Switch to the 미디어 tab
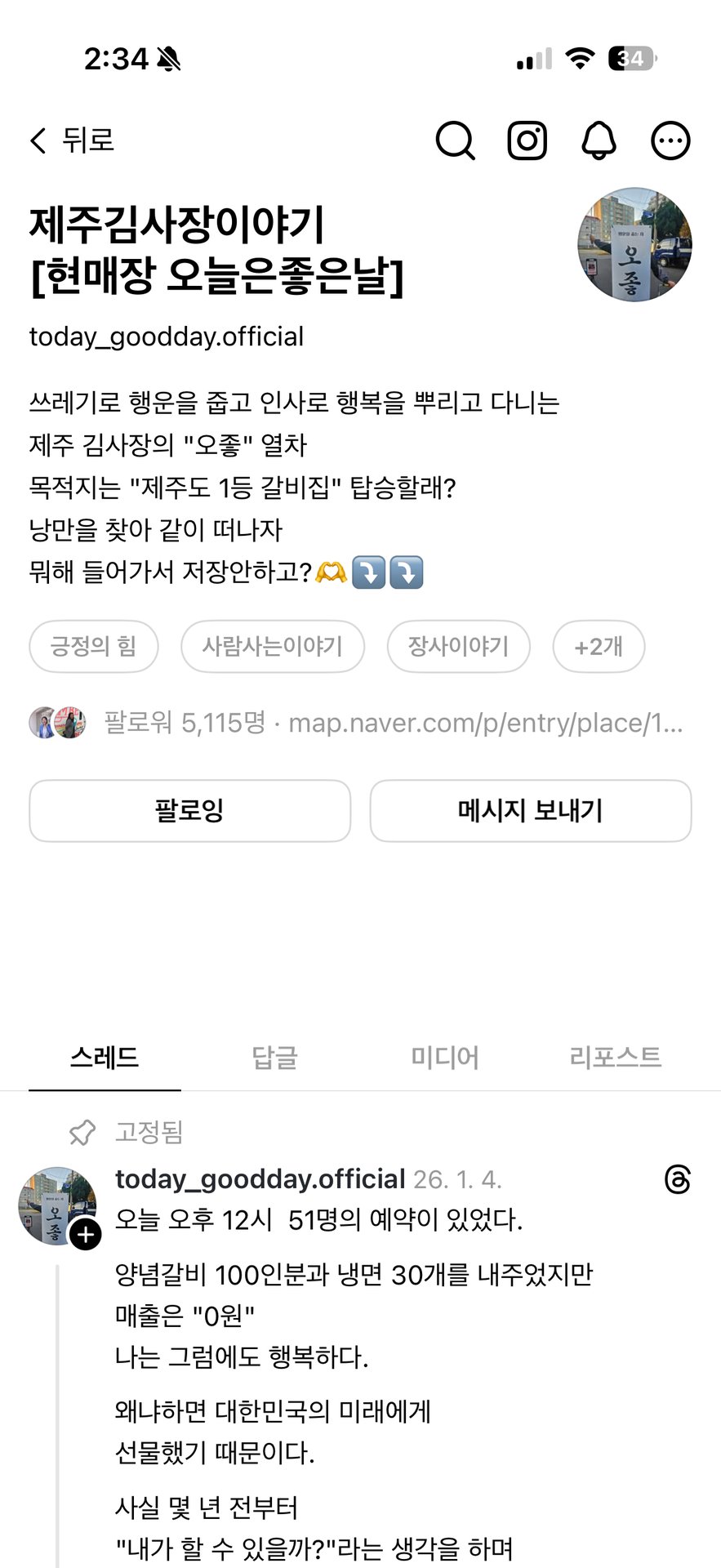Image resolution: width=721 pixels, height=1568 pixels. [446, 1057]
